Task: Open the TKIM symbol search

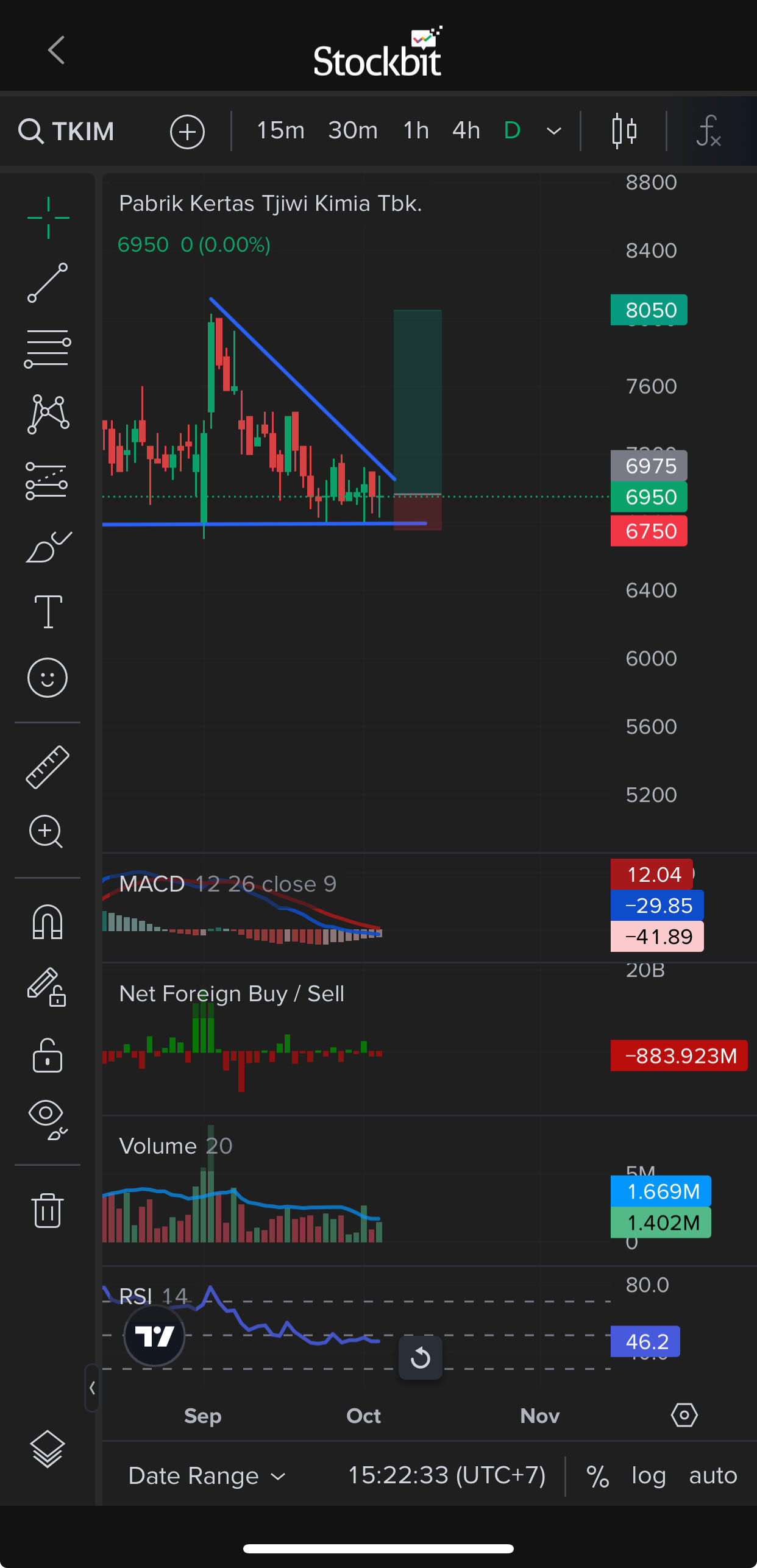Action: coord(67,131)
